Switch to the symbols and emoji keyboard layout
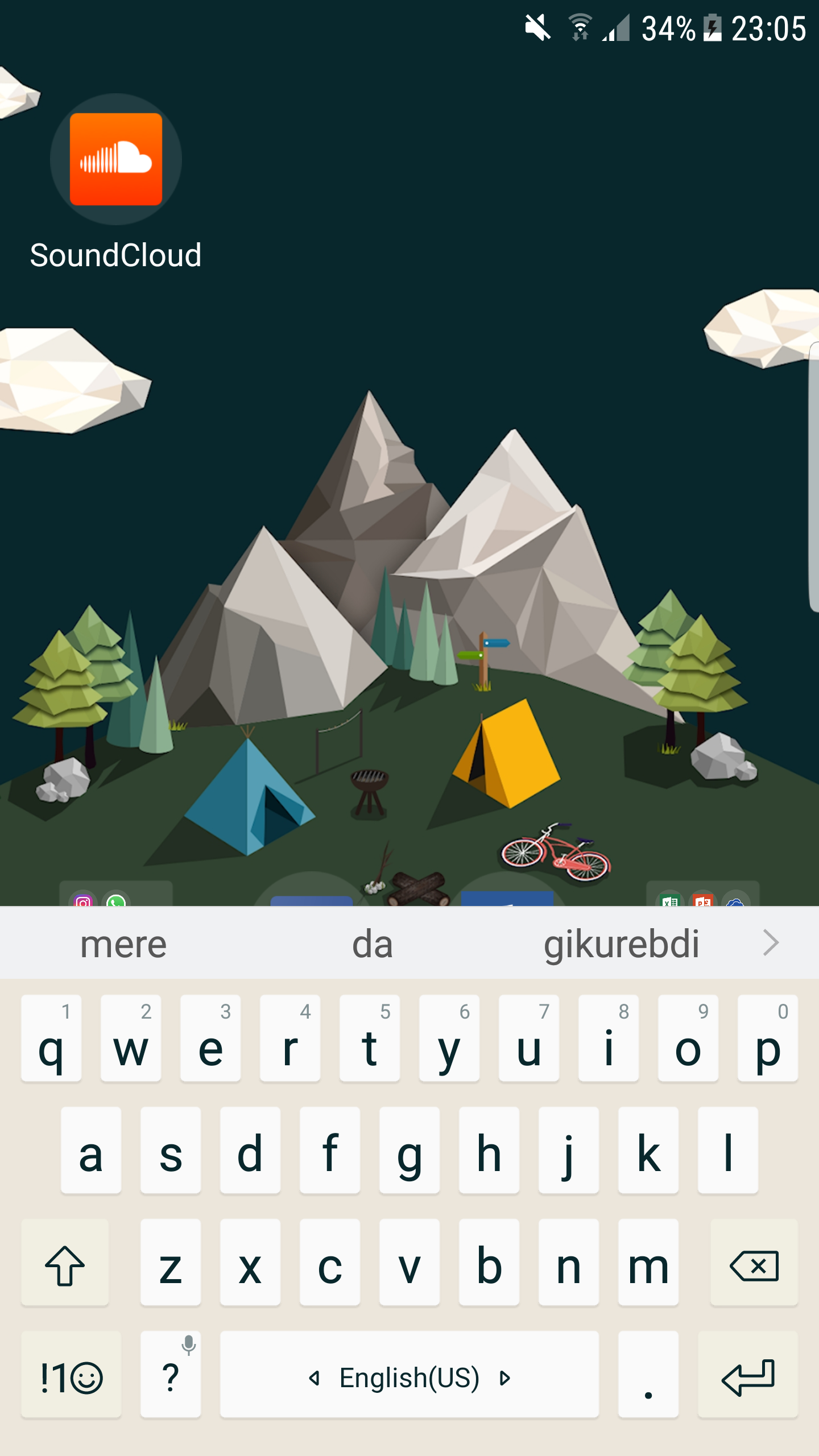819x1456 pixels. [x=71, y=1374]
